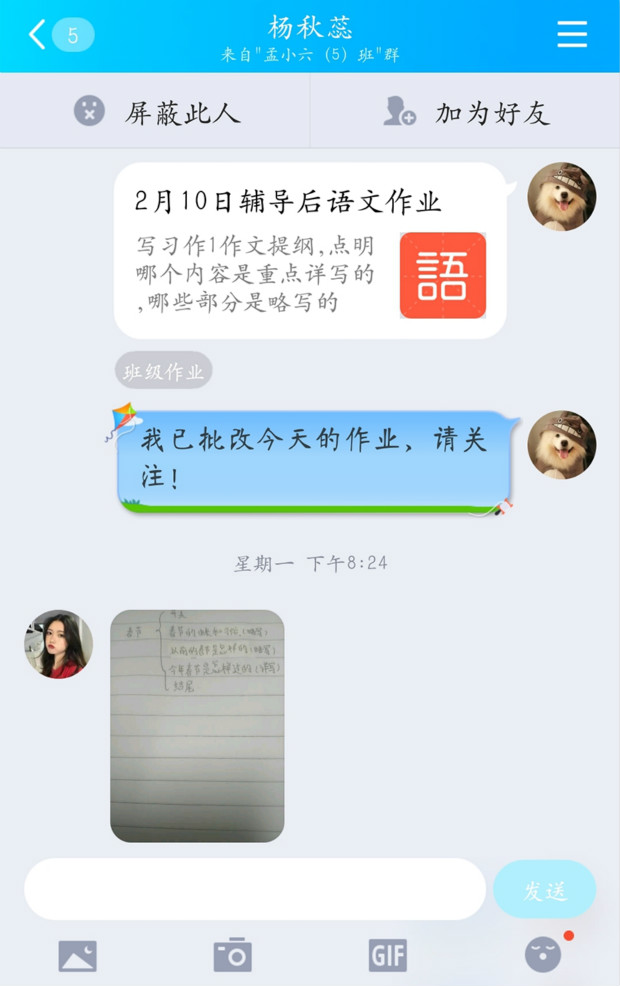View the received notebook photo

pos(197,726)
